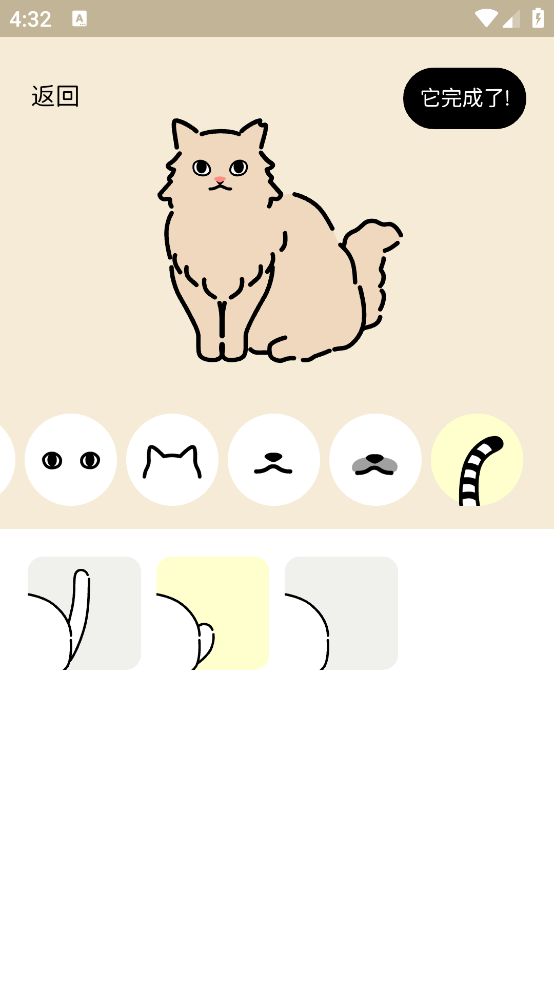
Task: Select the eyes category circle
Action: [x=71, y=460]
